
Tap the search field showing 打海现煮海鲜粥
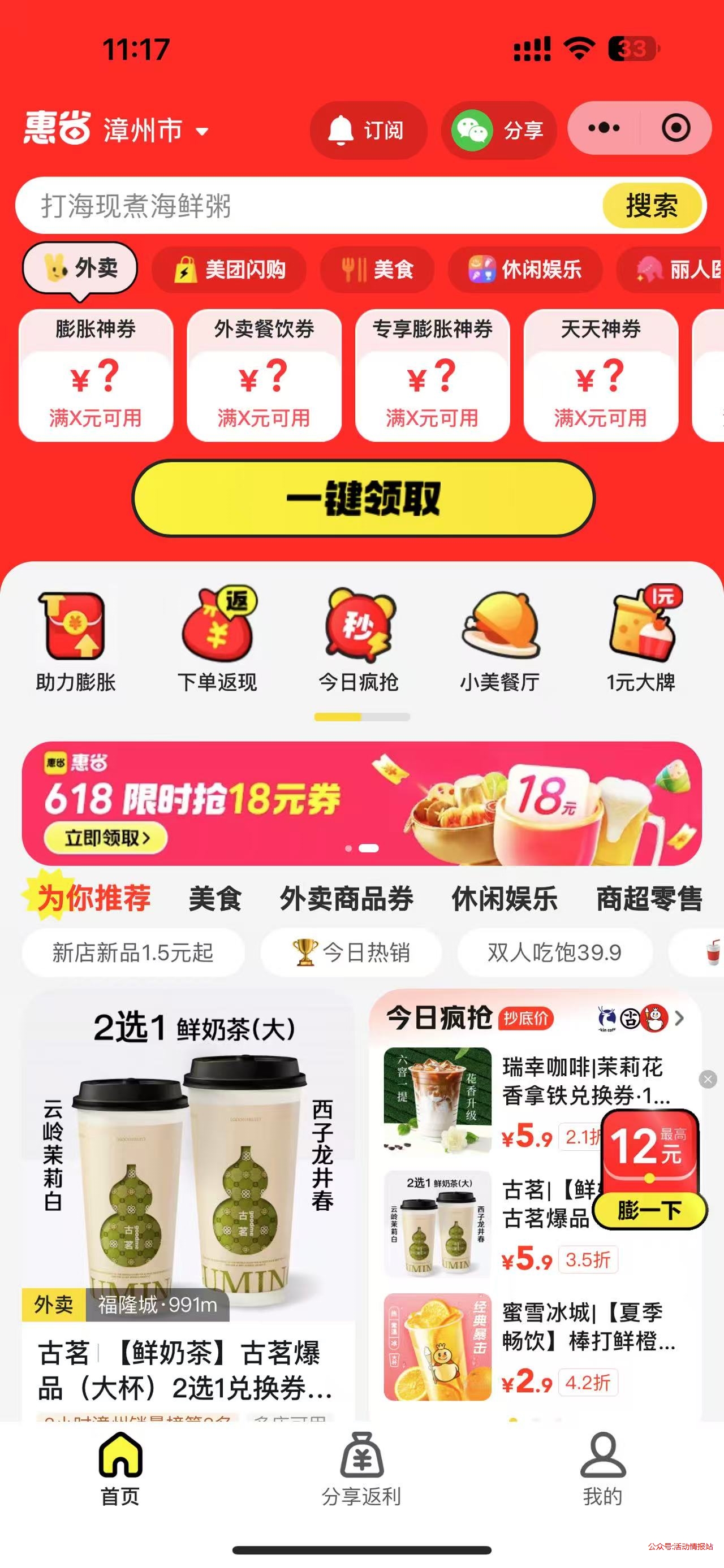[x=304, y=206]
